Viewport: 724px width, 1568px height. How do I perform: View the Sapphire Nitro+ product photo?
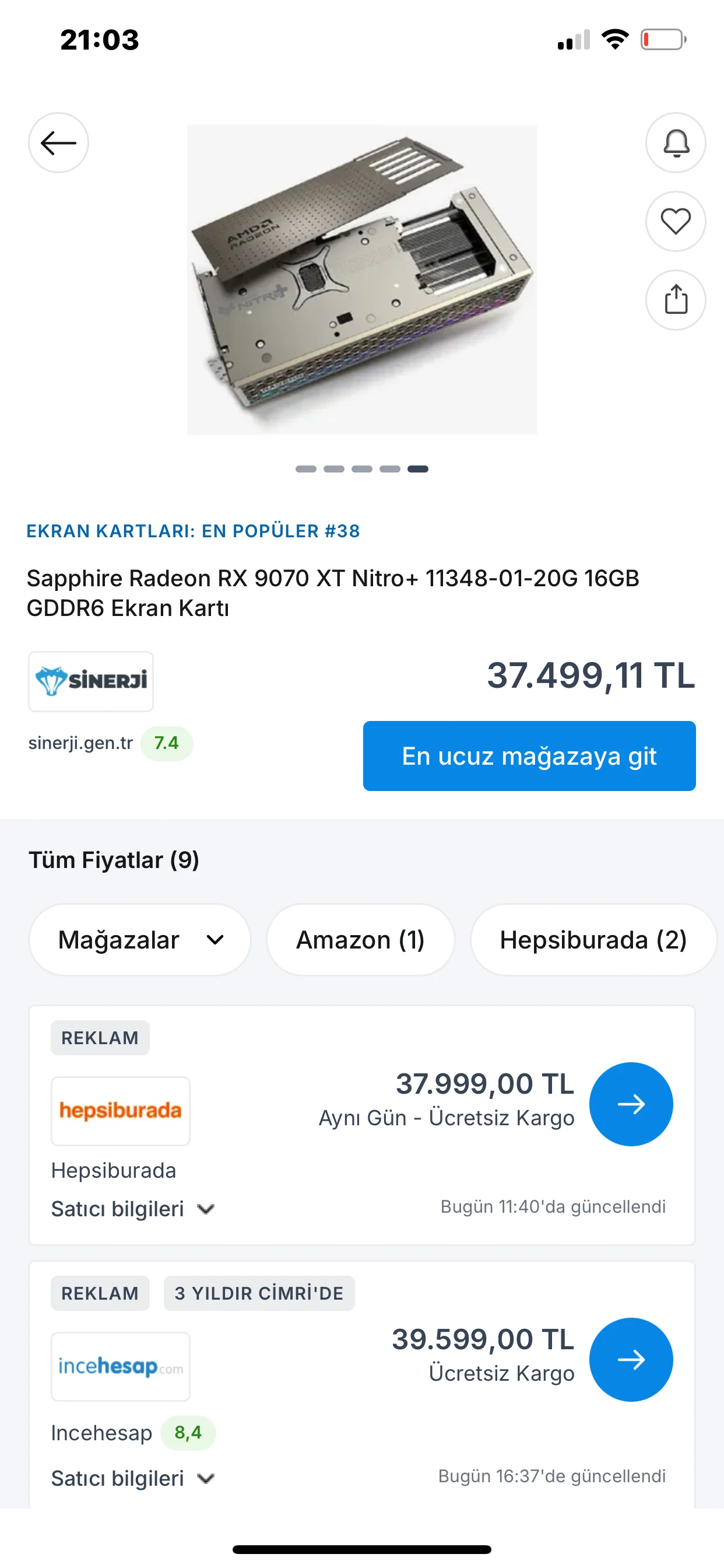(361, 280)
